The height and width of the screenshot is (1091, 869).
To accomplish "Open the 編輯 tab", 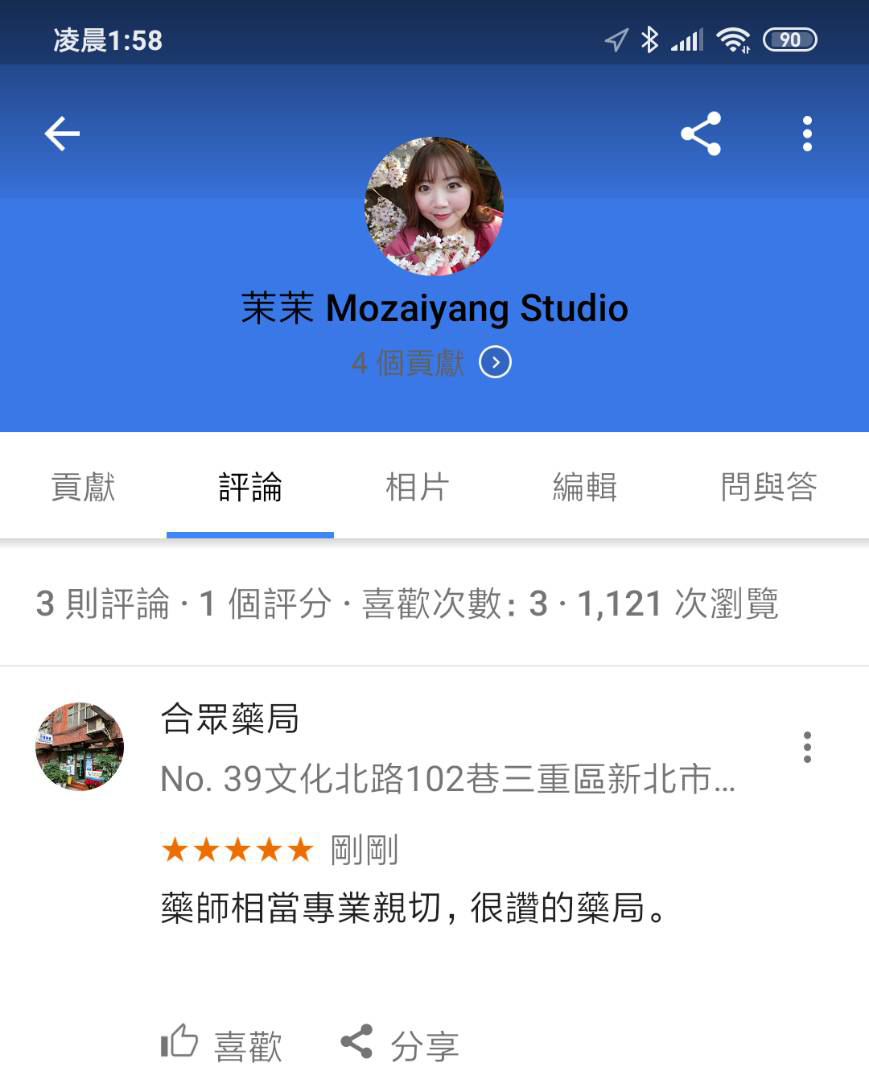I will (x=584, y=487).
